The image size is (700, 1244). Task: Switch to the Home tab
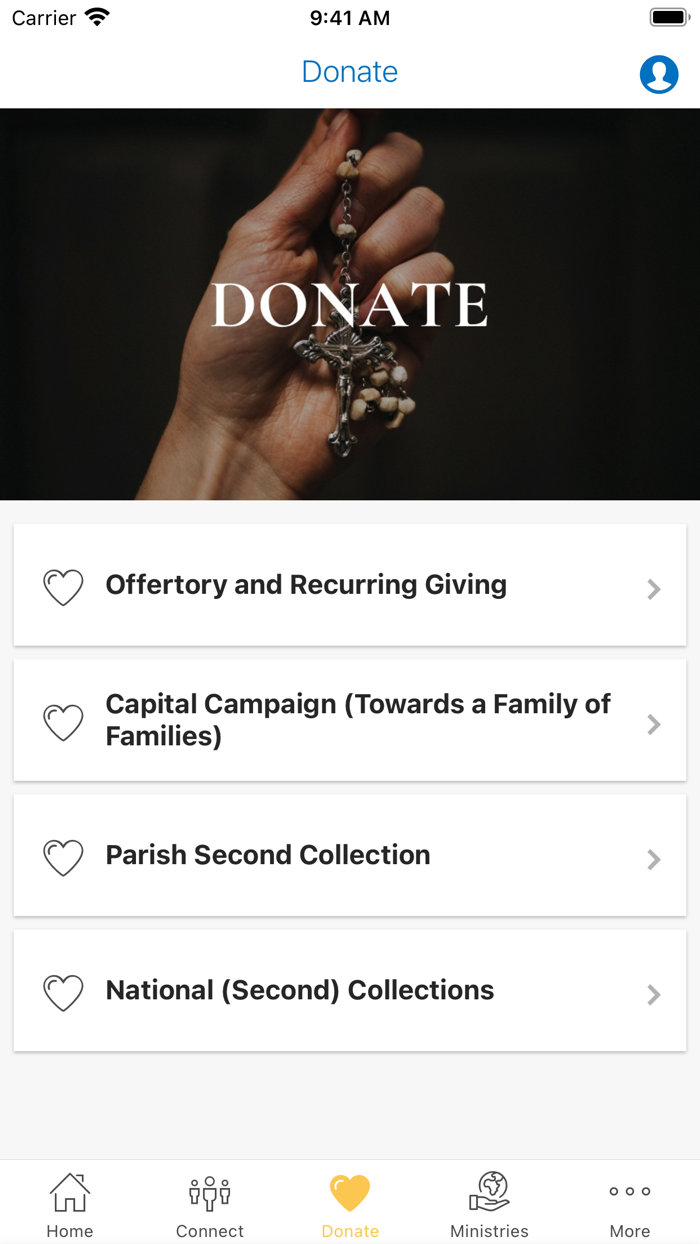(70, 1205)
